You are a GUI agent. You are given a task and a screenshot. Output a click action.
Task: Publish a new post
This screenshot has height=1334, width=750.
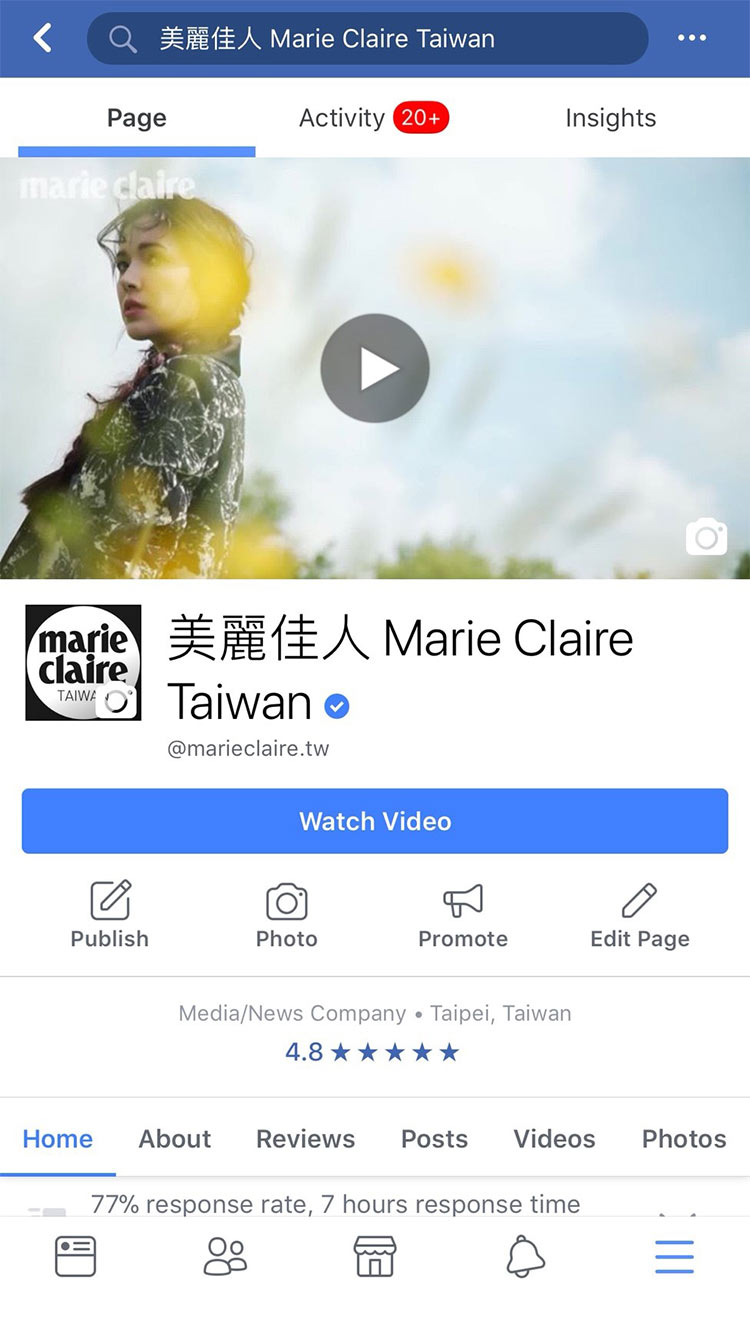pyautogui.click(x=110, y=914)
